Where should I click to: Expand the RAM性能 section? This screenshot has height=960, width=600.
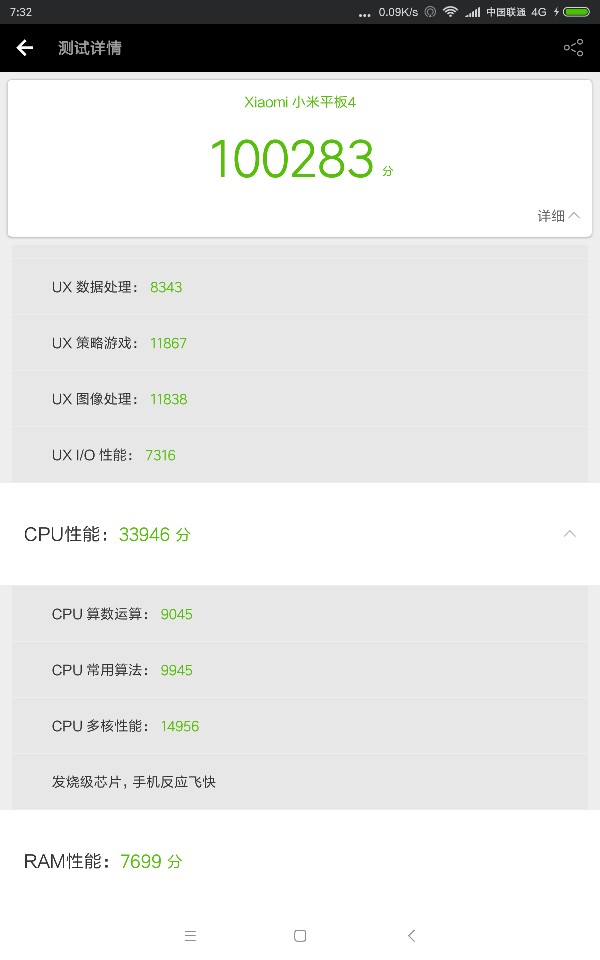point(300,861)
